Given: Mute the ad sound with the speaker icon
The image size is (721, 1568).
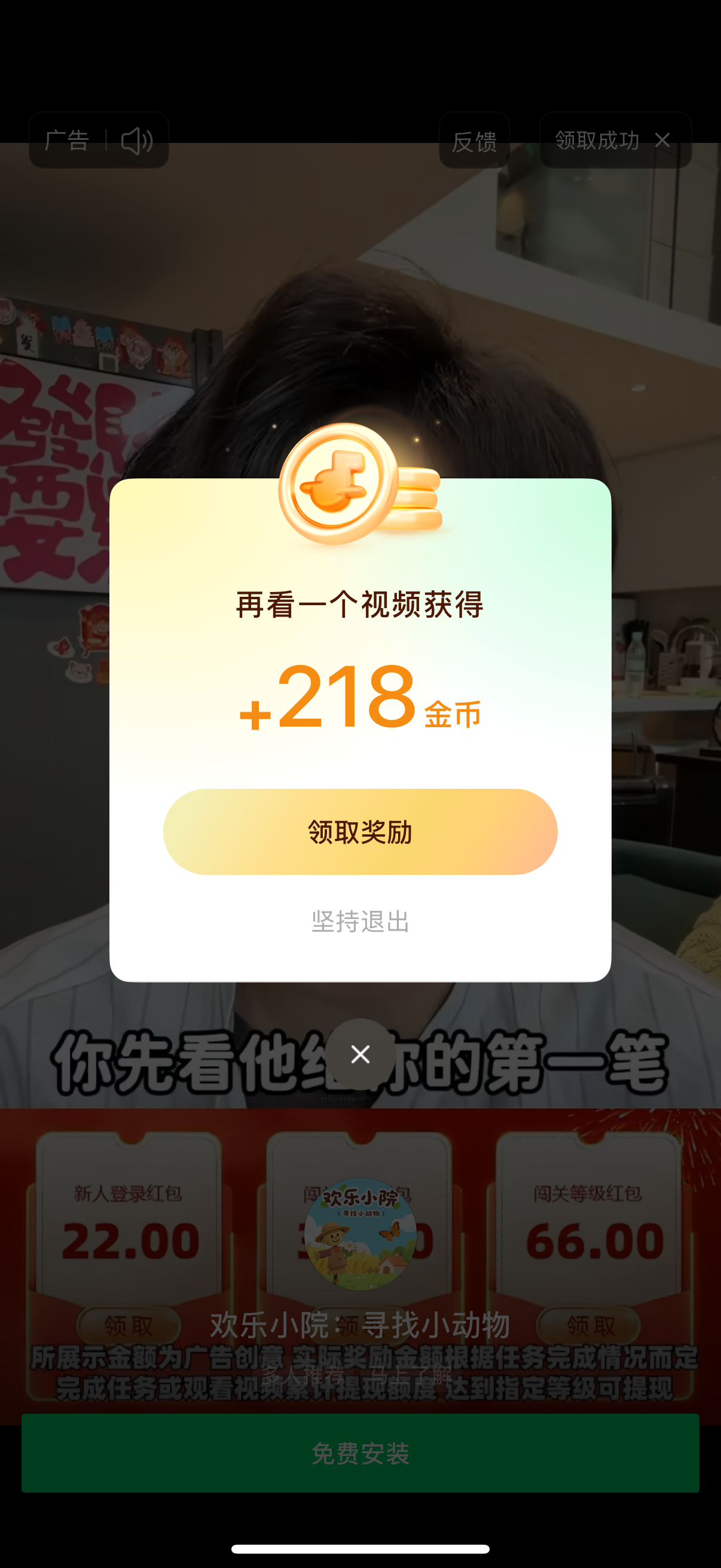Looking at the screenshot, I should point(137,141).
